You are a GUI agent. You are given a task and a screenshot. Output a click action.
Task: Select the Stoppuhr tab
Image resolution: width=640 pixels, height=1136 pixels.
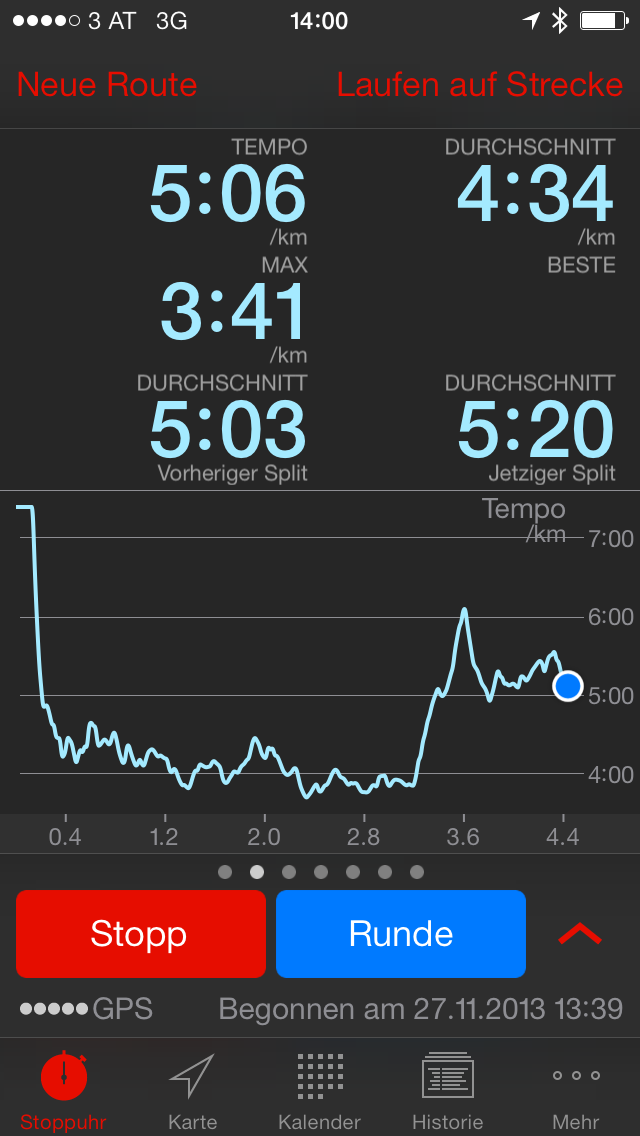(64, 1090)
